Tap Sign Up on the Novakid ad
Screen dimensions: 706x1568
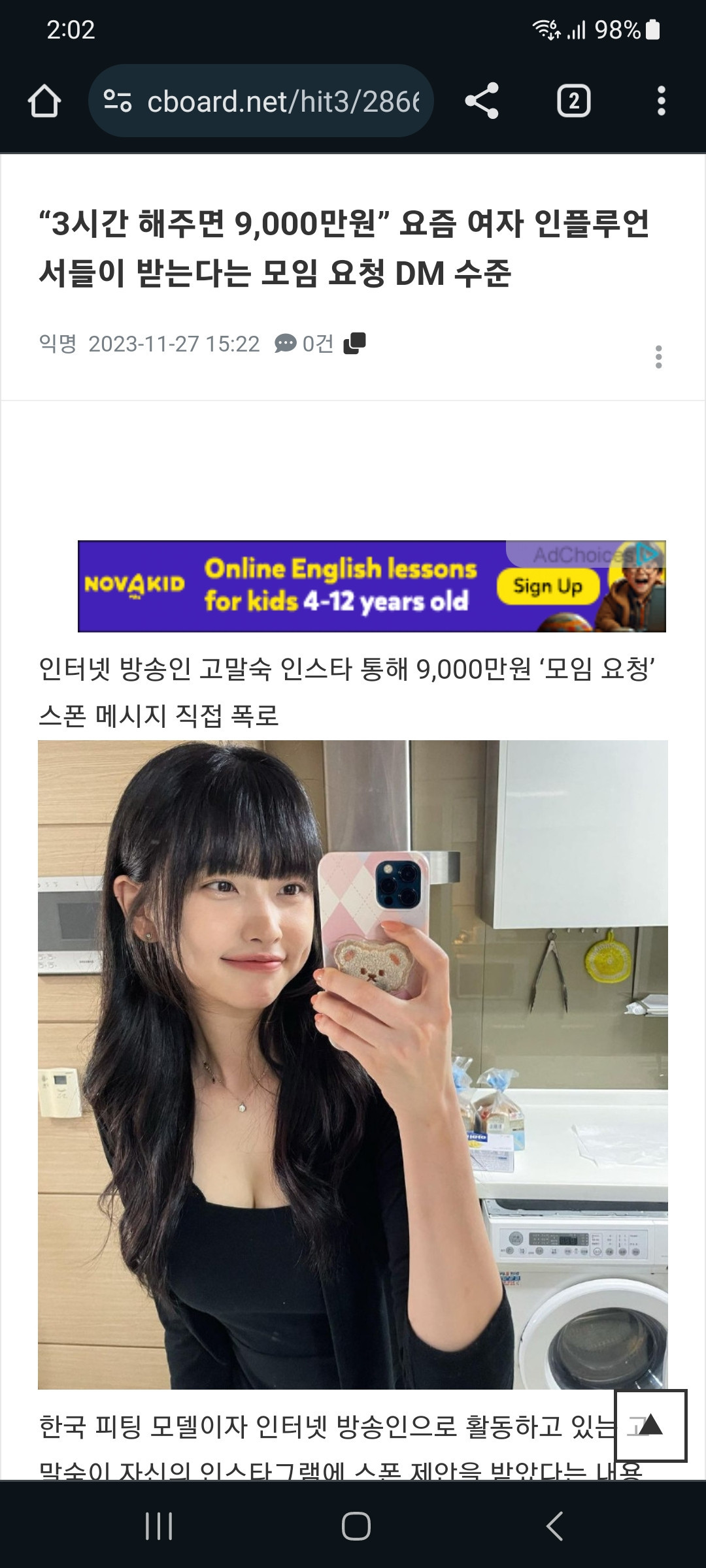point(548,587)
